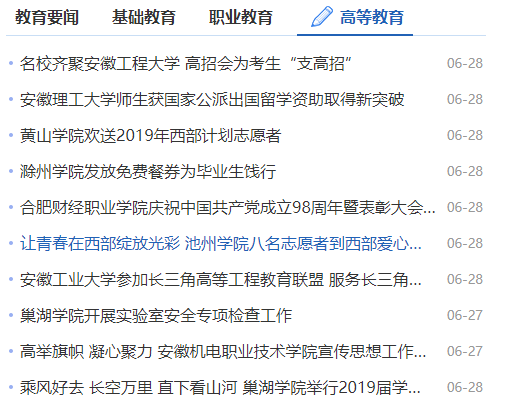Open the 职业教育 tab
Screen dimensions: 507x405
[x=241, y=17]
